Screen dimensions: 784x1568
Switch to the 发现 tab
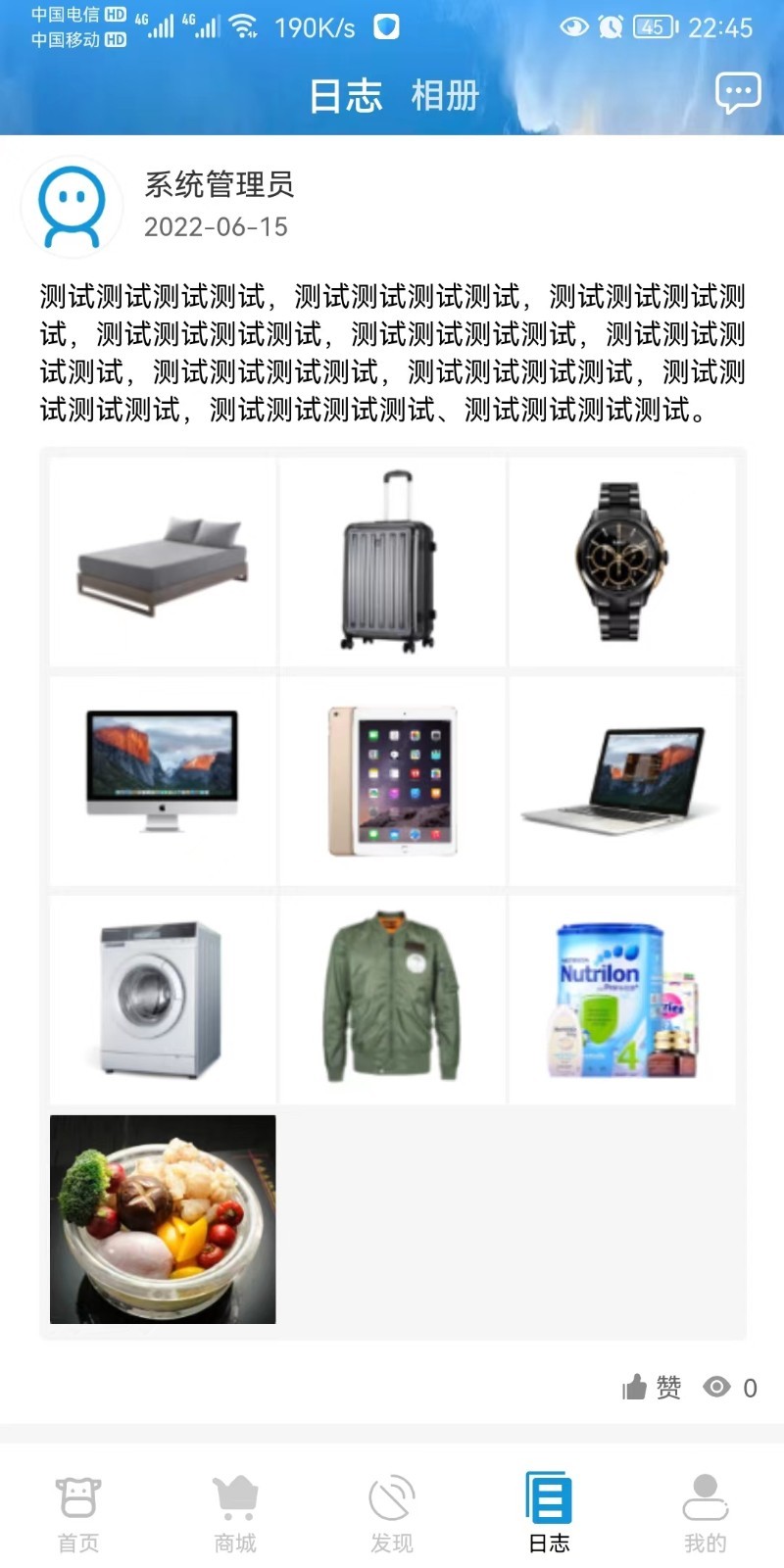click(x=392, y=1514)
